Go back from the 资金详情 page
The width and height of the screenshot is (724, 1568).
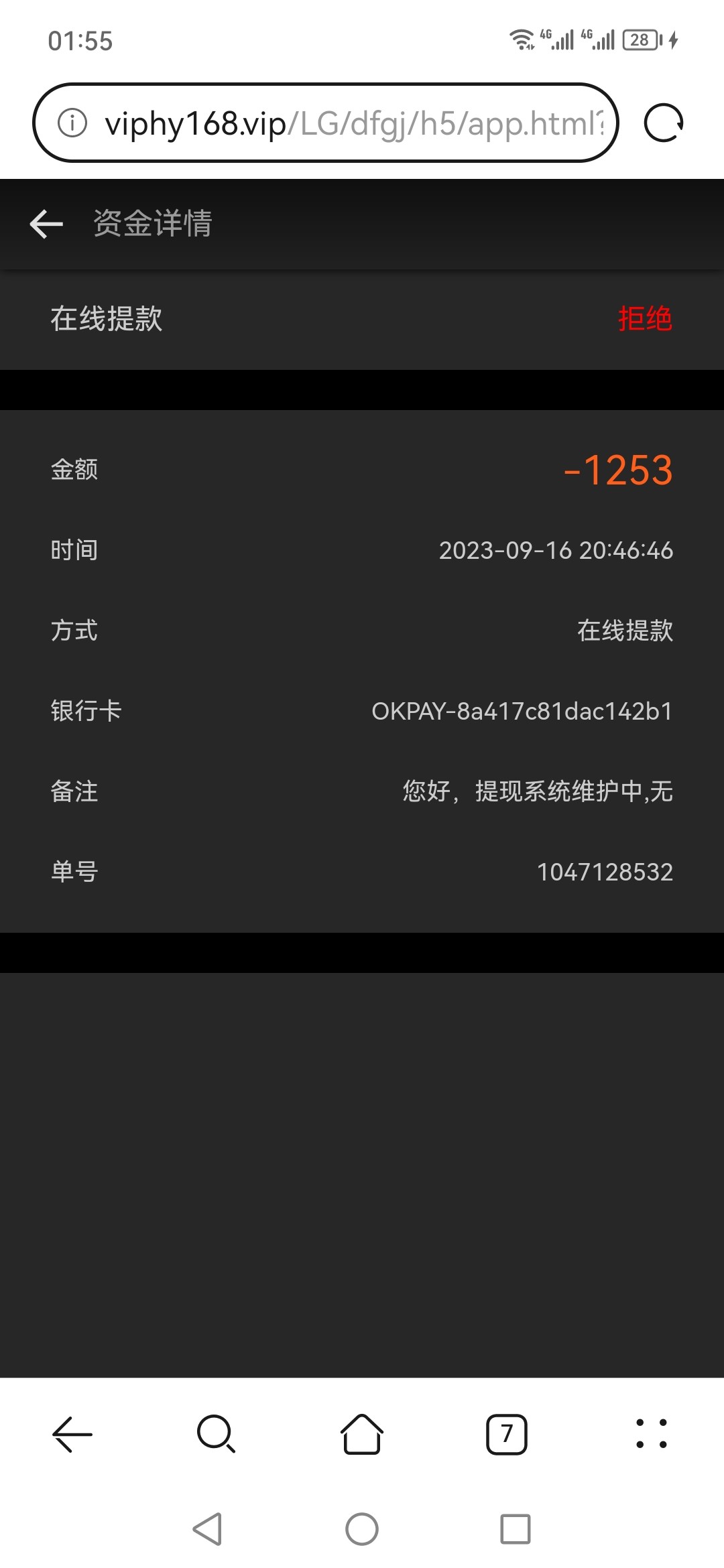click(x=46, y=224)
